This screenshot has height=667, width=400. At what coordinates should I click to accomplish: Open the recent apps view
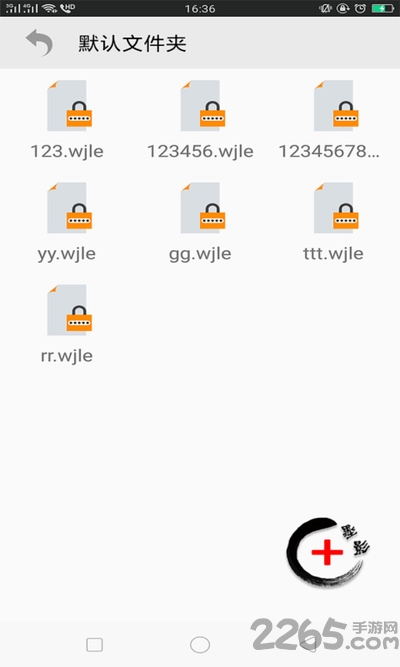(94, 644)
